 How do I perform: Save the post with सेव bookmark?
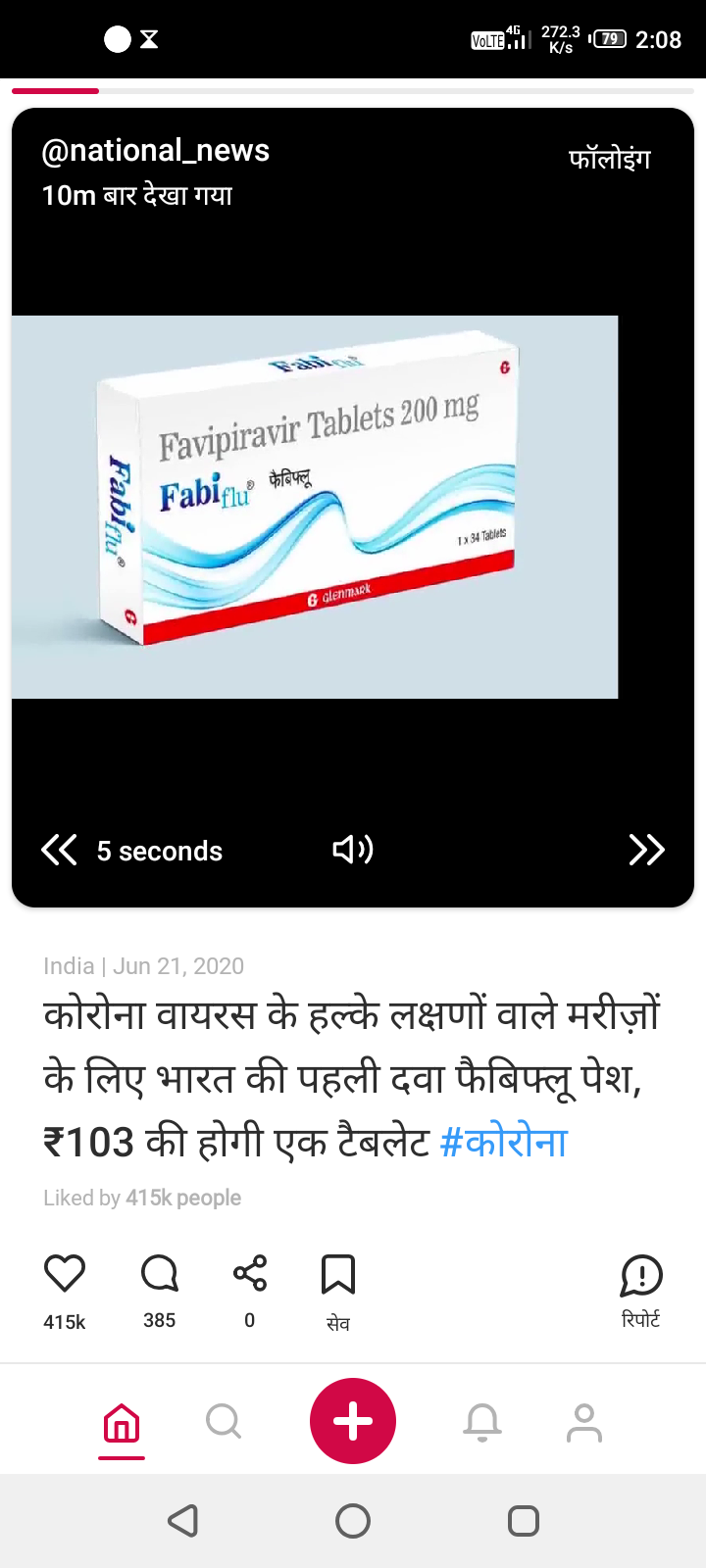(x=338, y=1274)
